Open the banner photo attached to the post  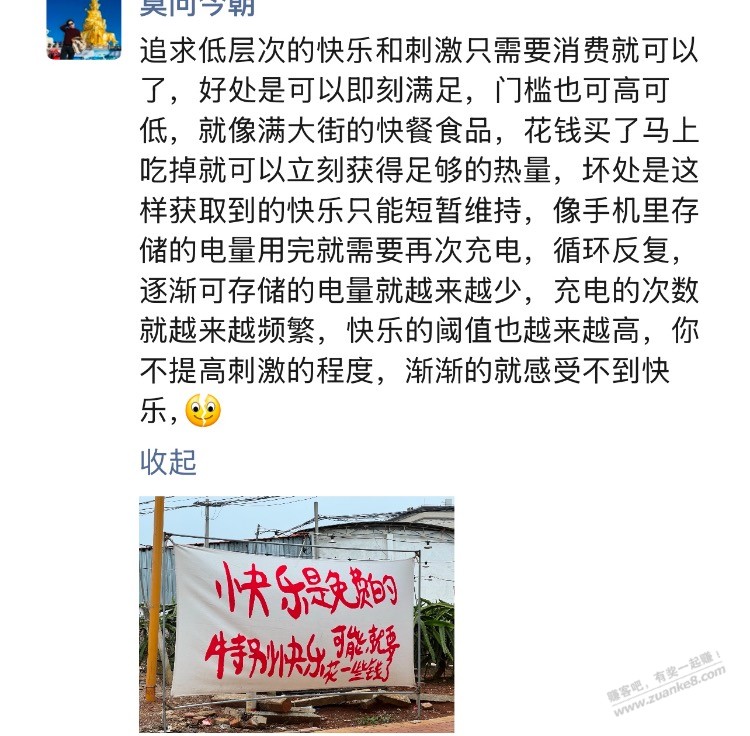pyautogui.click(x=296, y=613)
